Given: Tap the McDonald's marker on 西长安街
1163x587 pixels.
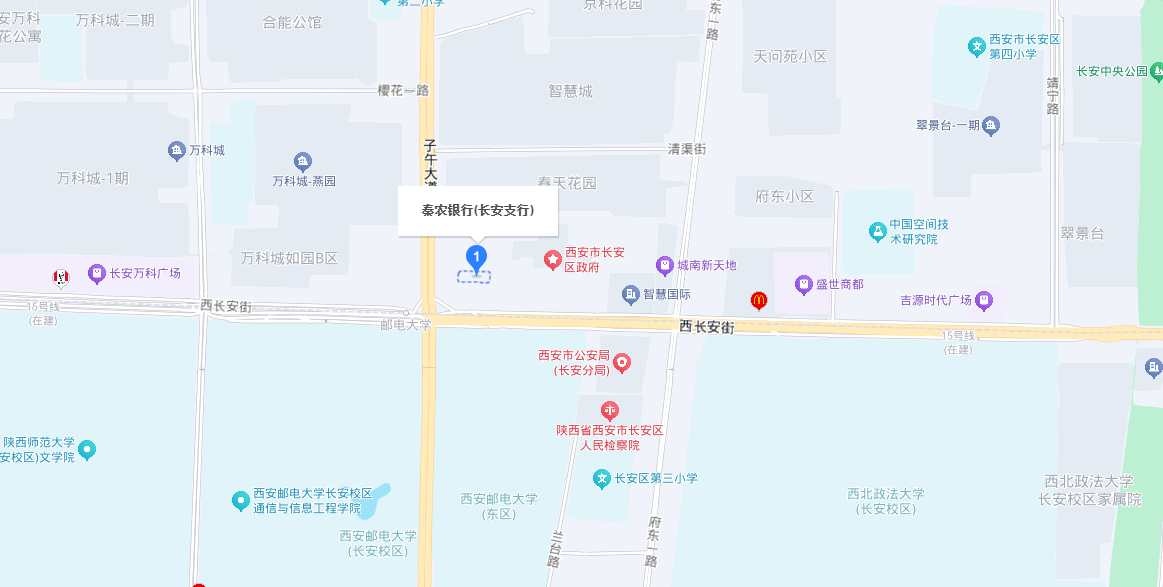Looking at the screenshot, I should (759, 299).
